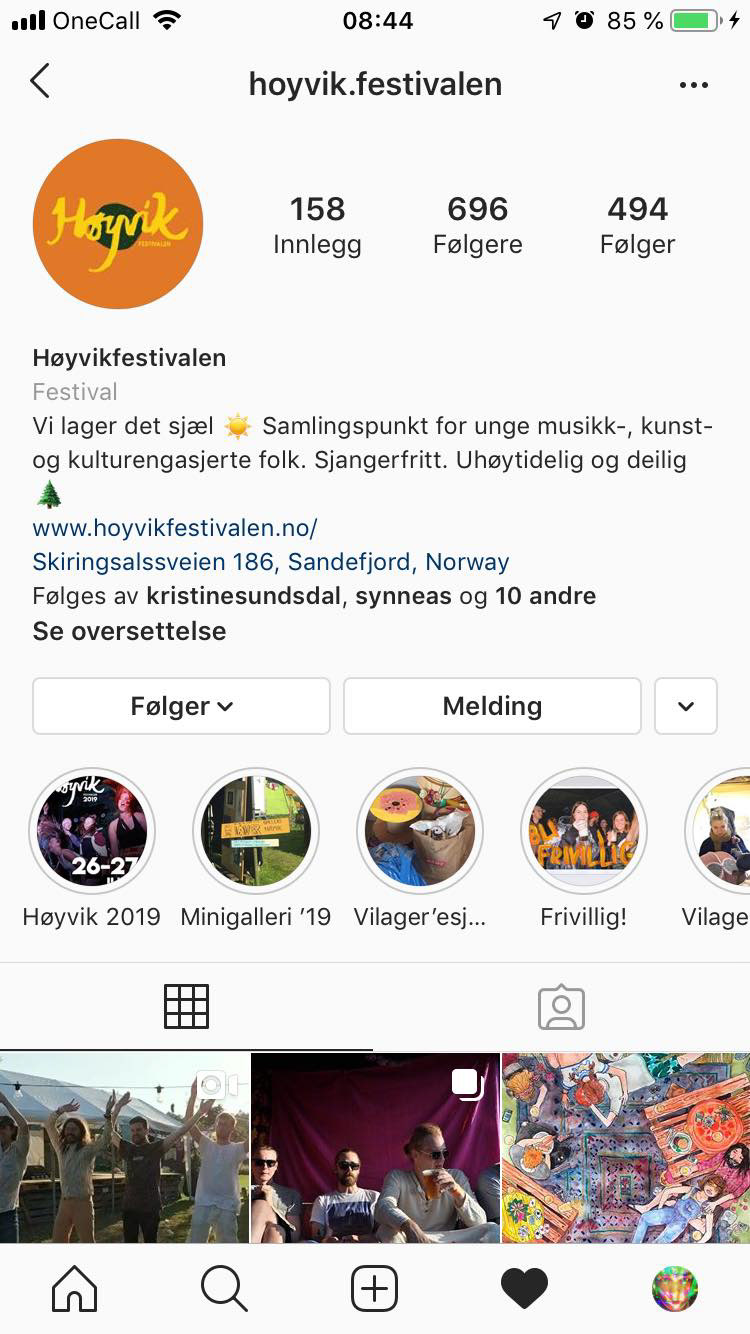The width and height of the screenshot is (750, 1334).
Task: Go back with the top-left arrow
Action: pos(40,82)
